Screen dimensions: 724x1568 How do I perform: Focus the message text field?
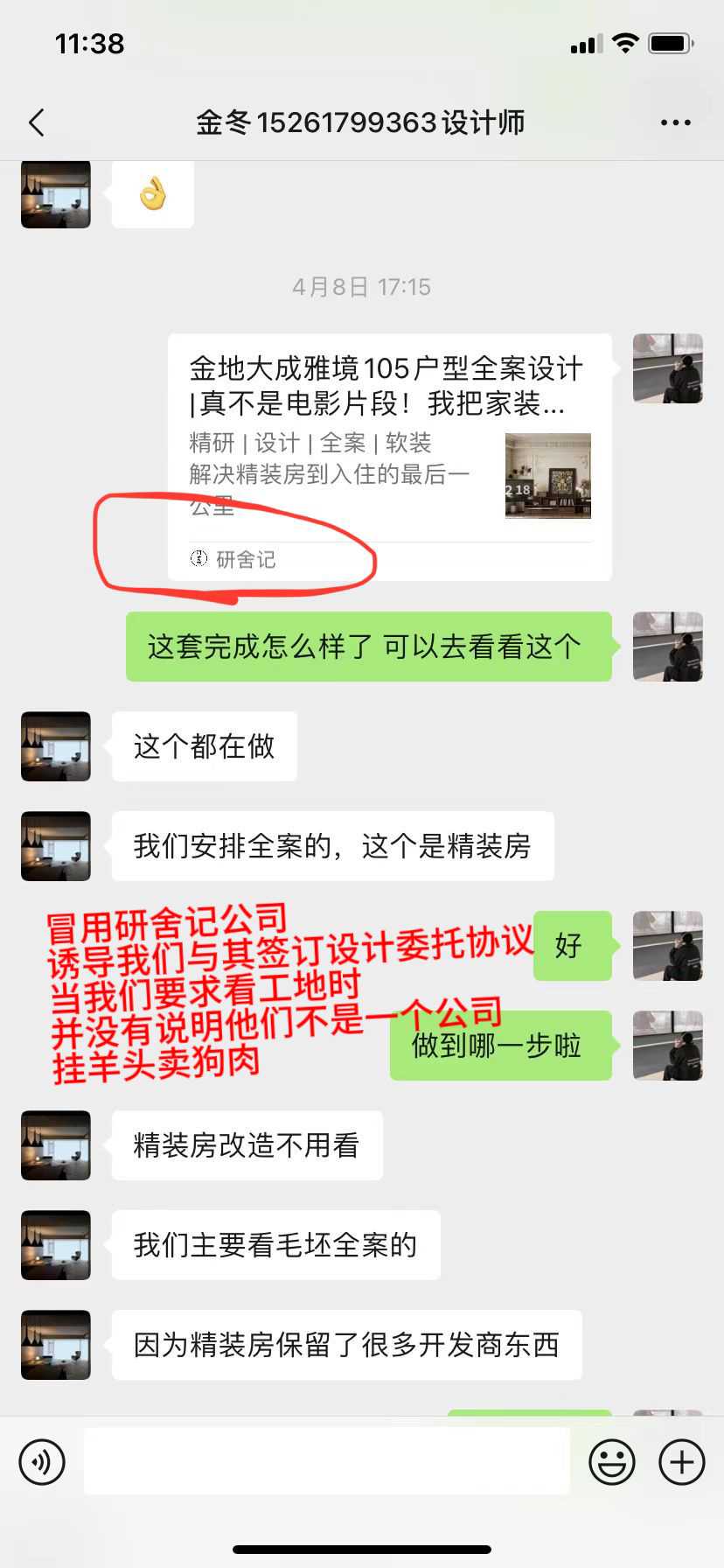(326, 1461)
